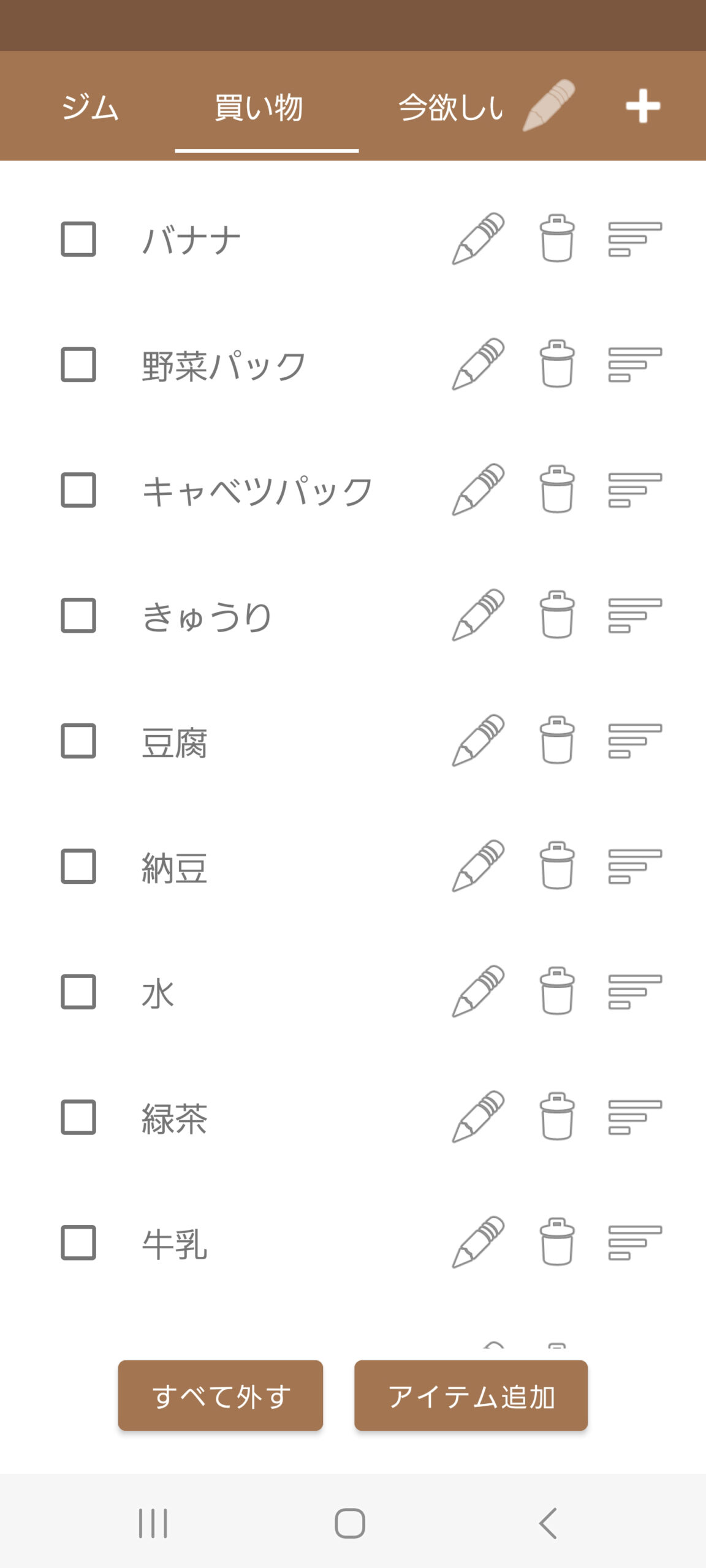706x1568 pixels.
Task: Check the 豆腐 checkbox
Action: click(x=78, y=743)
